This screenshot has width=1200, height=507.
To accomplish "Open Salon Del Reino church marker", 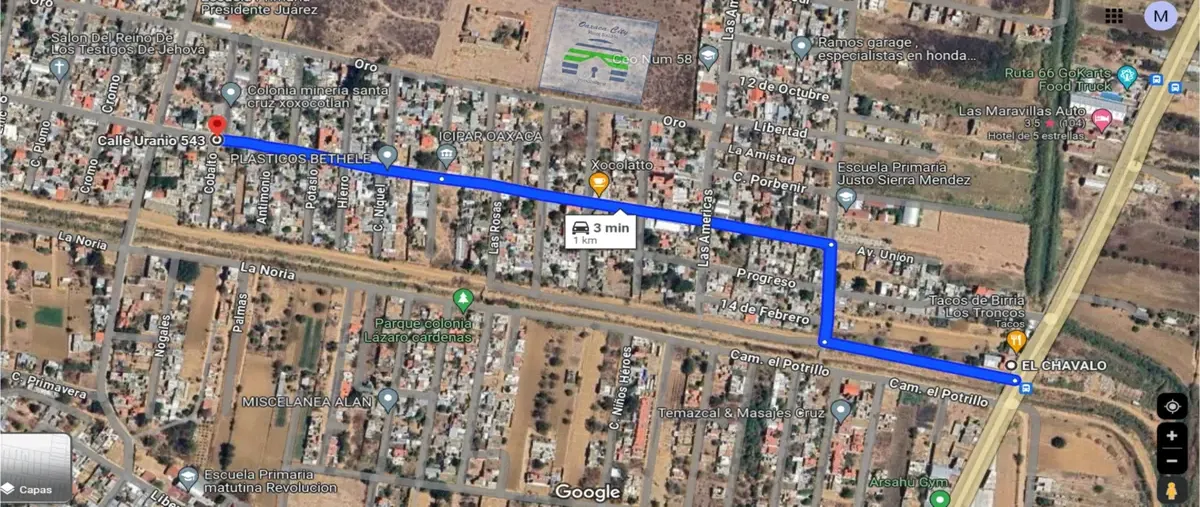I will pos(60,68).
